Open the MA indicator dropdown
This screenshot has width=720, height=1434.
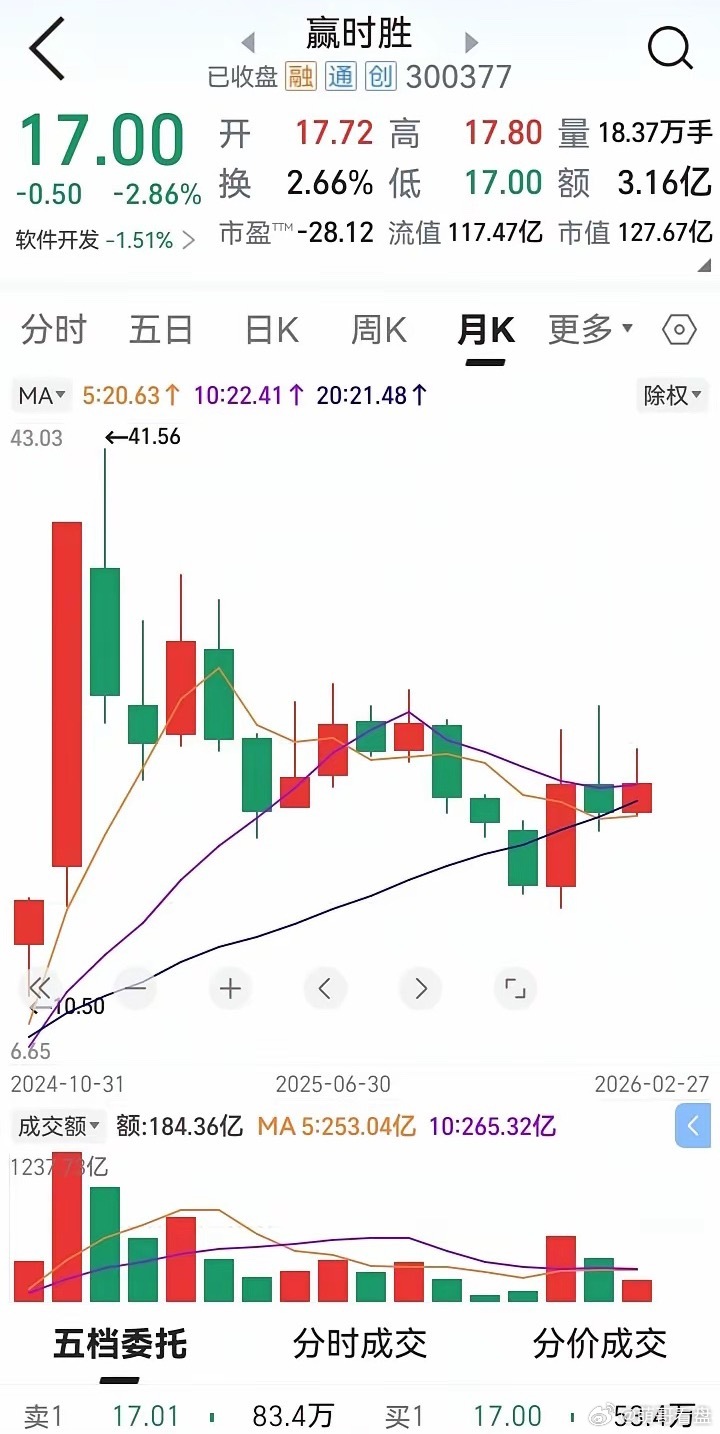pyautogui.click(x=40, y=396)
